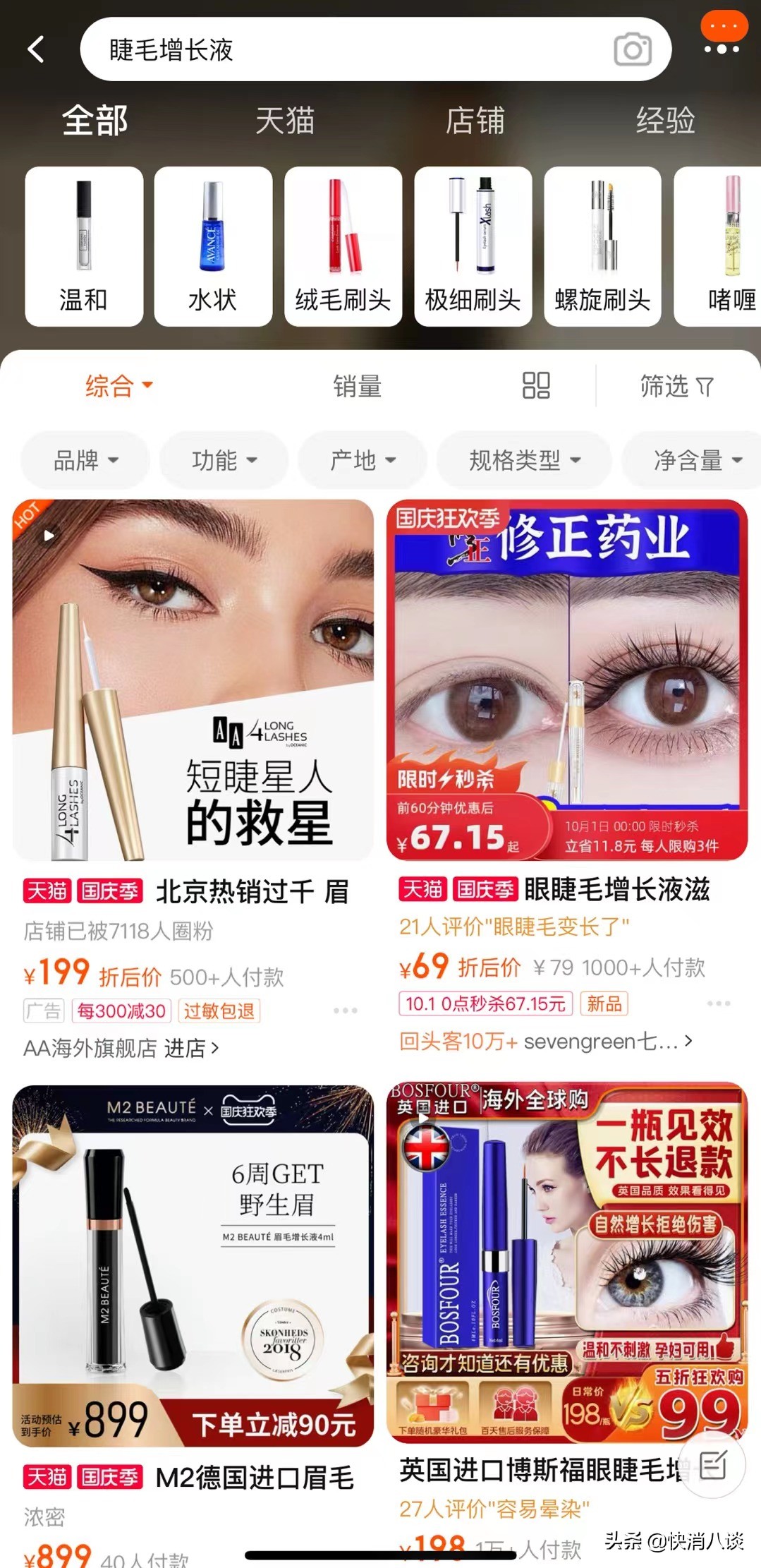The width and height of the screenshot is (761, 1568).
Task: Open the 经验 experience tab
Action: click(664, 120)
